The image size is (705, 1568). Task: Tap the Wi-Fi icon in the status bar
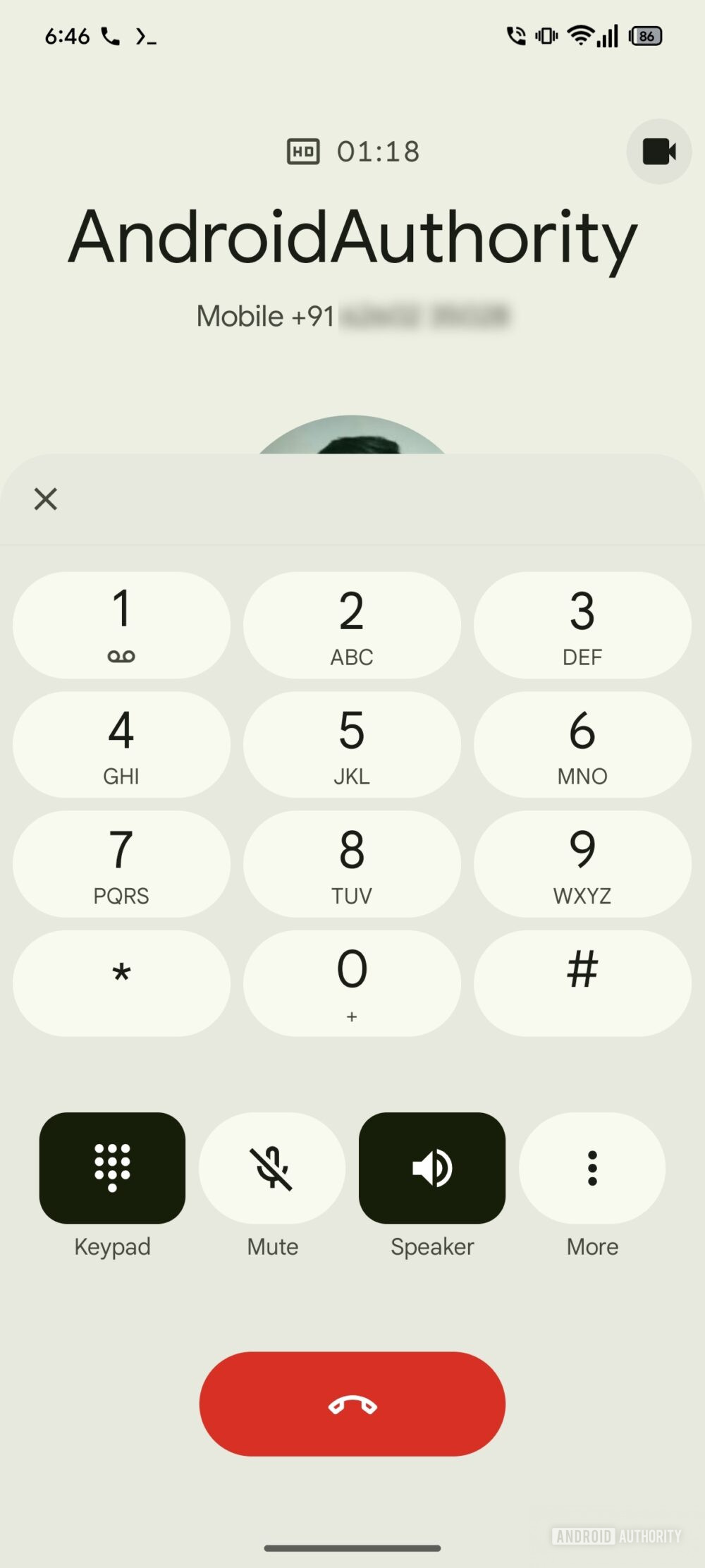[x=579, y=35]
